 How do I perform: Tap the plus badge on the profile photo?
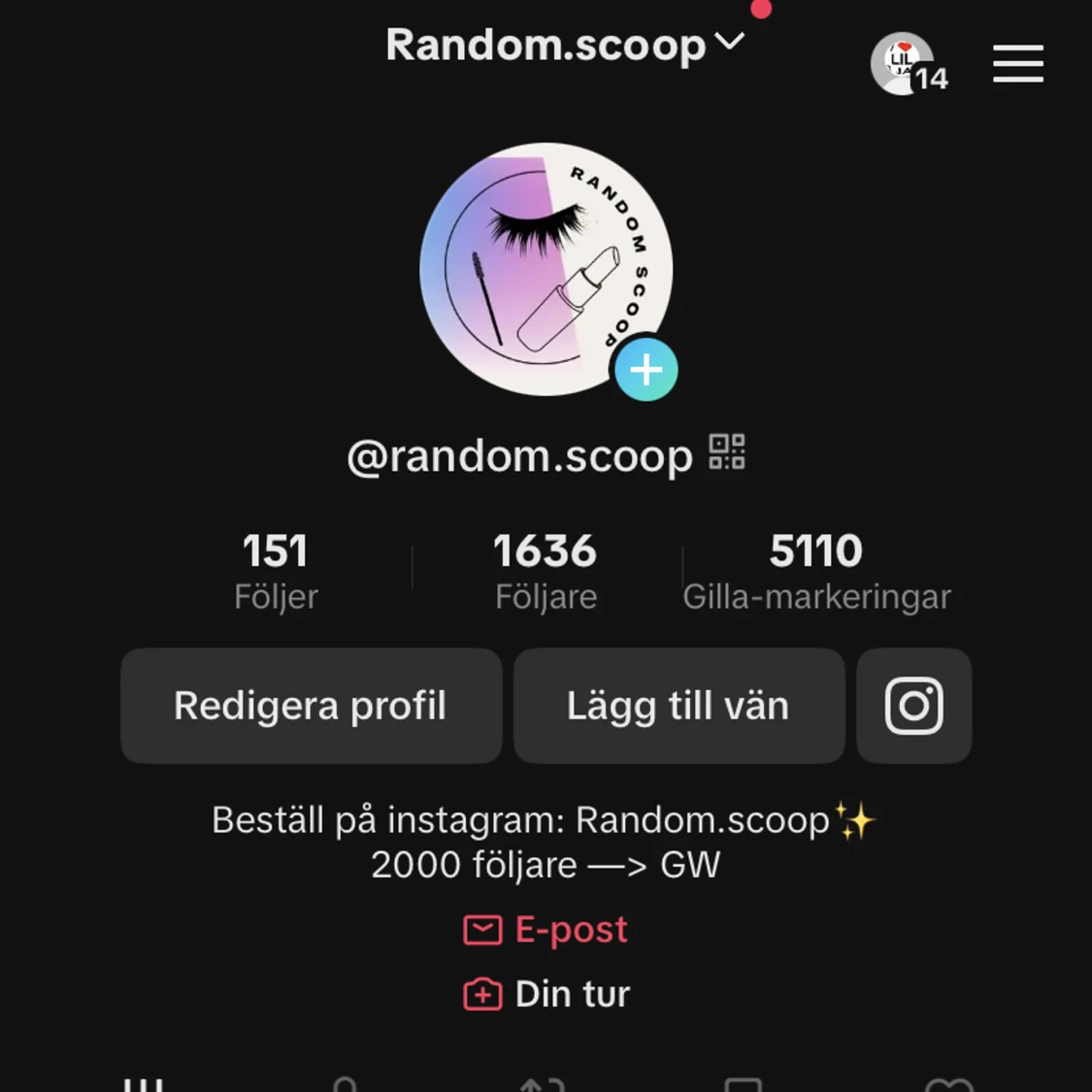pyautogui.click(x=645, y=370)
